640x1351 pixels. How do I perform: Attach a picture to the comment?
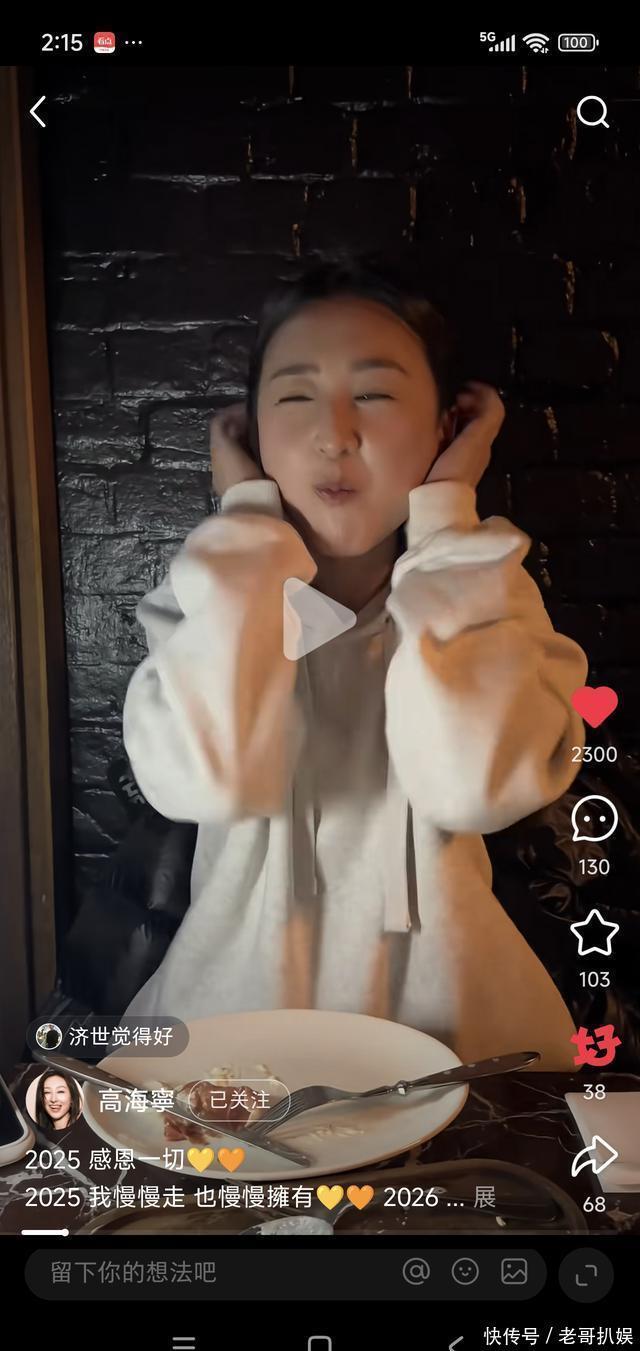[514, 1271]
